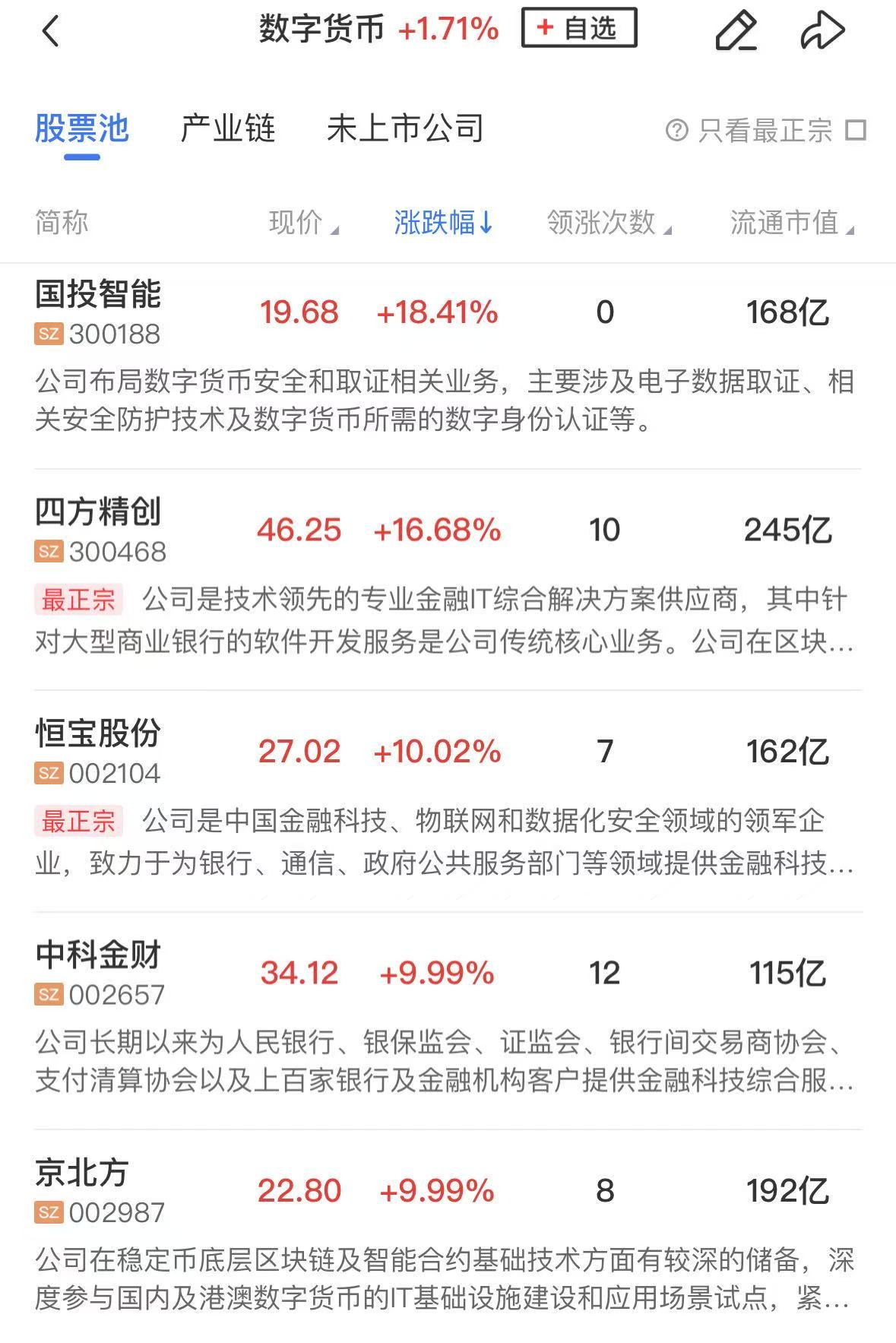Switch to the 产业链 tab
The height and width of the screenshot is (1343, 896).
[227, 128]
